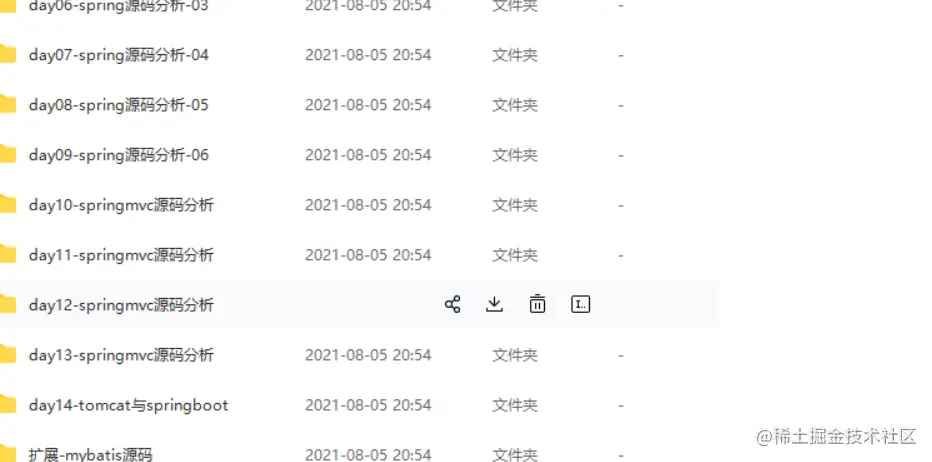This screenshot has height=462, width=932.
Task: Open folder day11-springmvc源码分析
Action: 121,255
